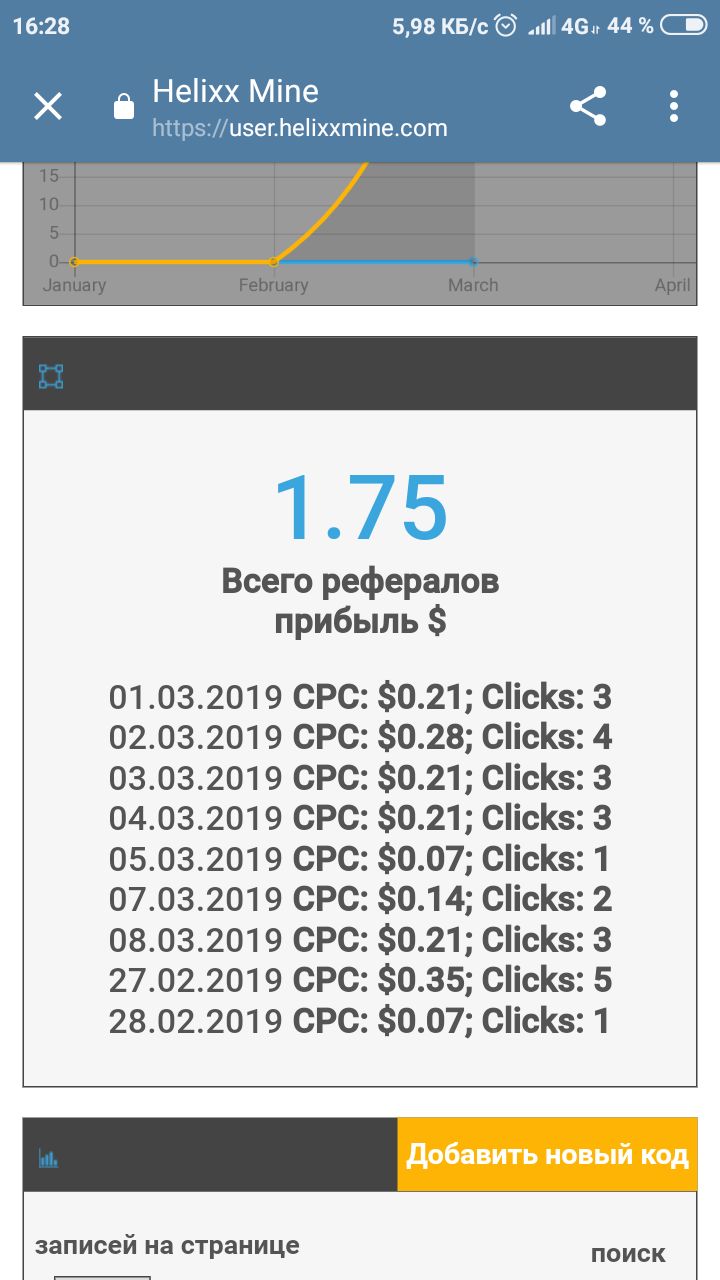The width and height of the screenshot is (720, 1280).
Task: Open the browser overflow menu
Action: (x=674, y=106)
